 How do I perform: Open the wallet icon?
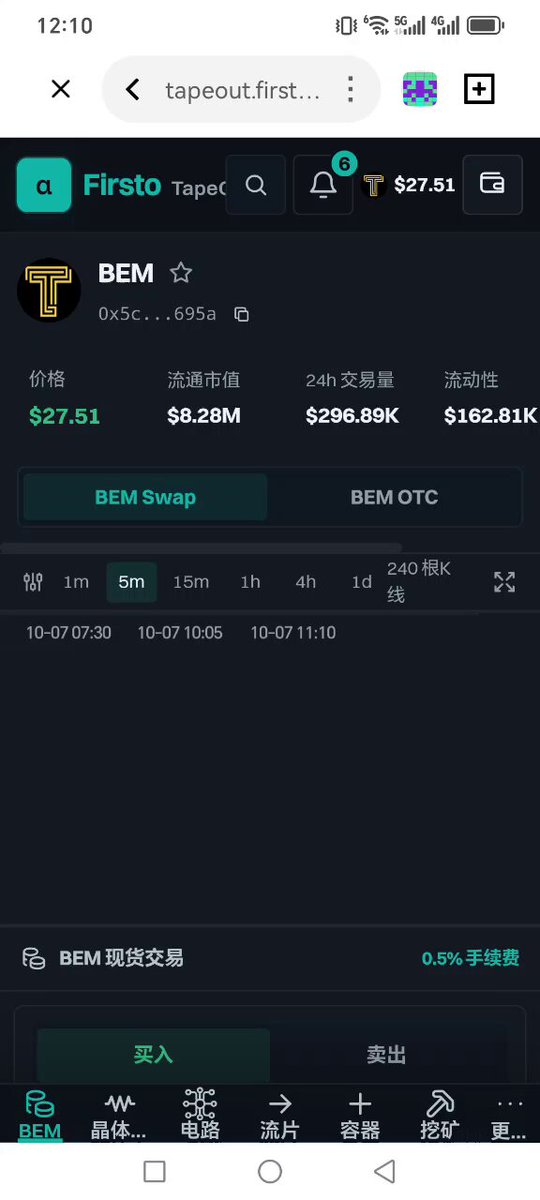pyautogui.click(x=492, y=185)
